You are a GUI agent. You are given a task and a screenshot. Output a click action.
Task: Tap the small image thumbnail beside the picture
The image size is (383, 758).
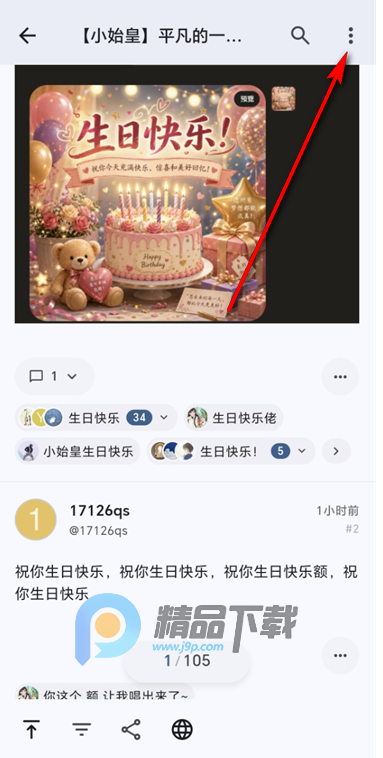[x=283, y=99]
